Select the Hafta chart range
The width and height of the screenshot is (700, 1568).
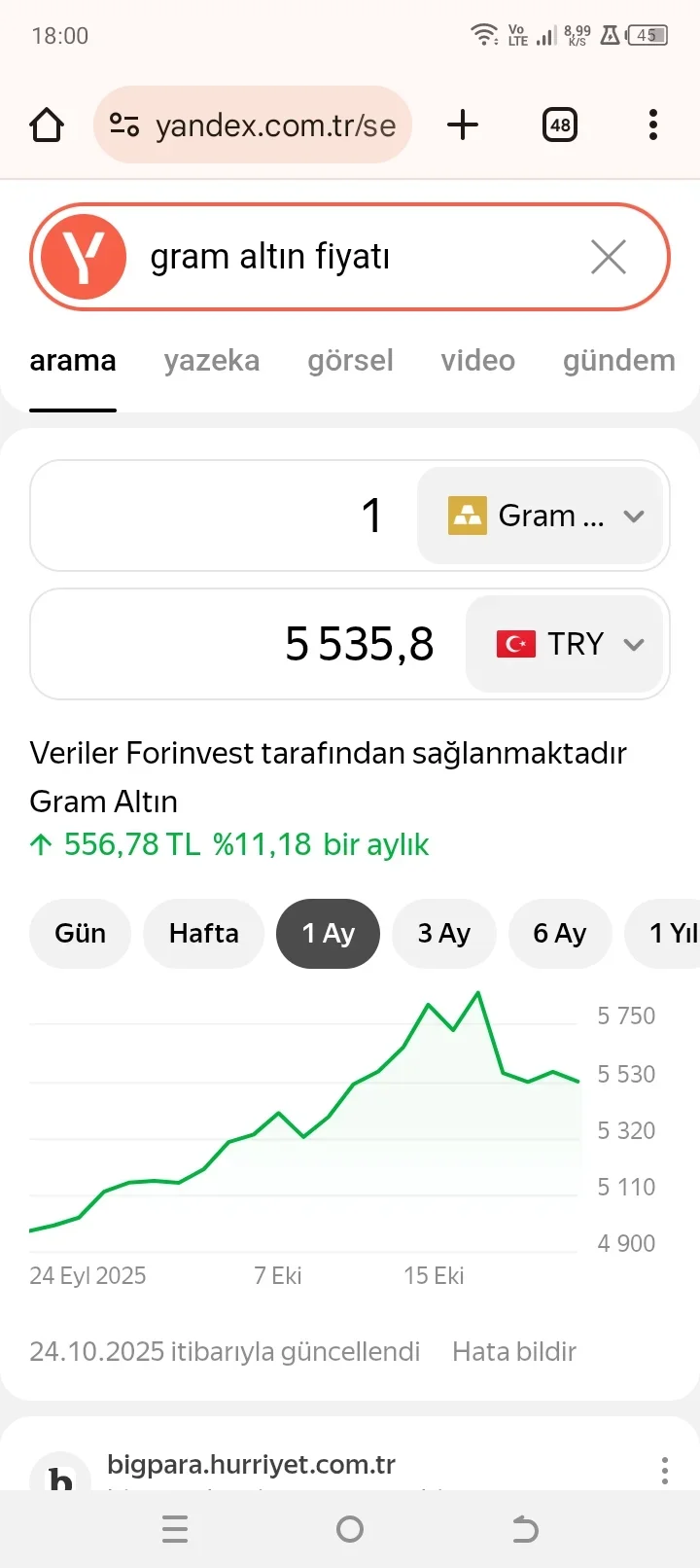pos(203,934)
